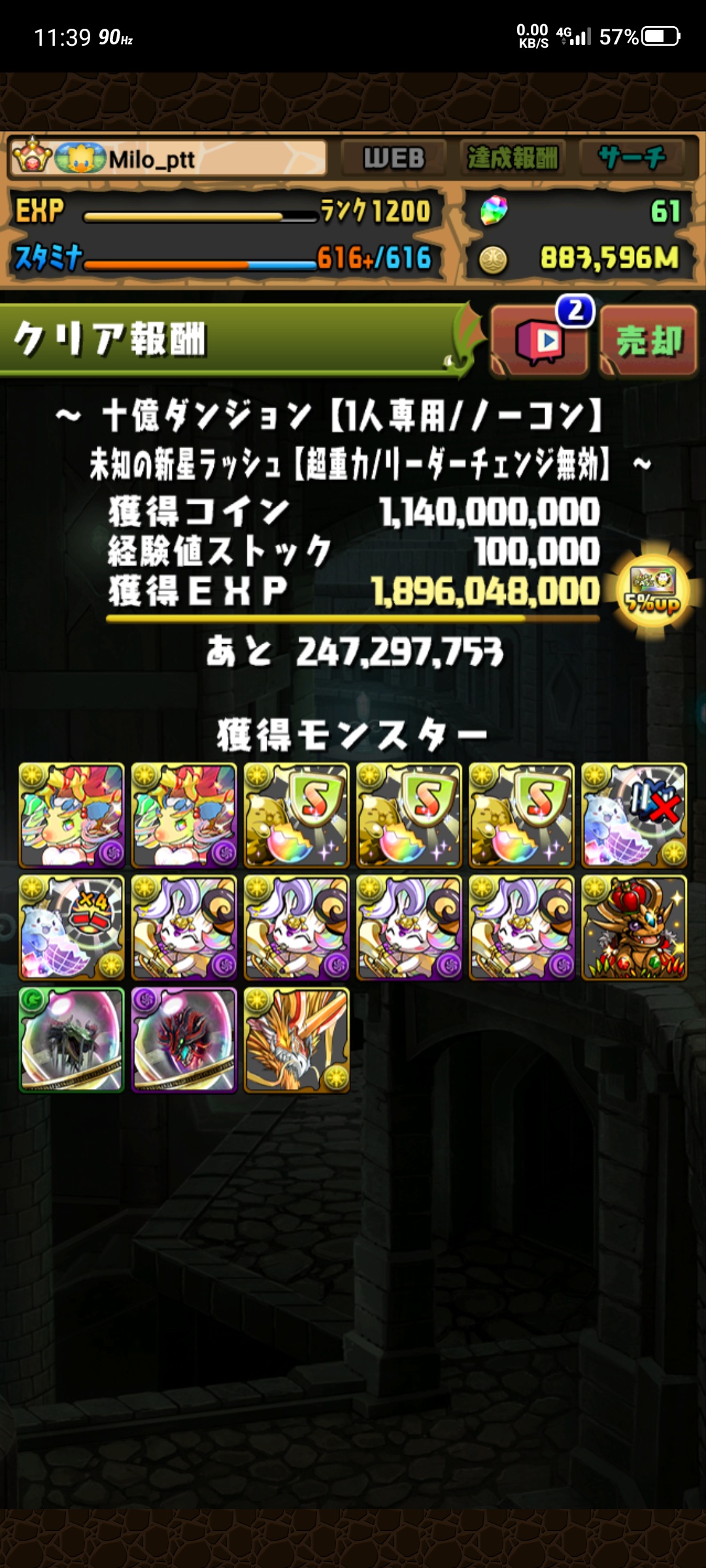Open the x4 snow globe dragon monster

[x=71, y=928]
